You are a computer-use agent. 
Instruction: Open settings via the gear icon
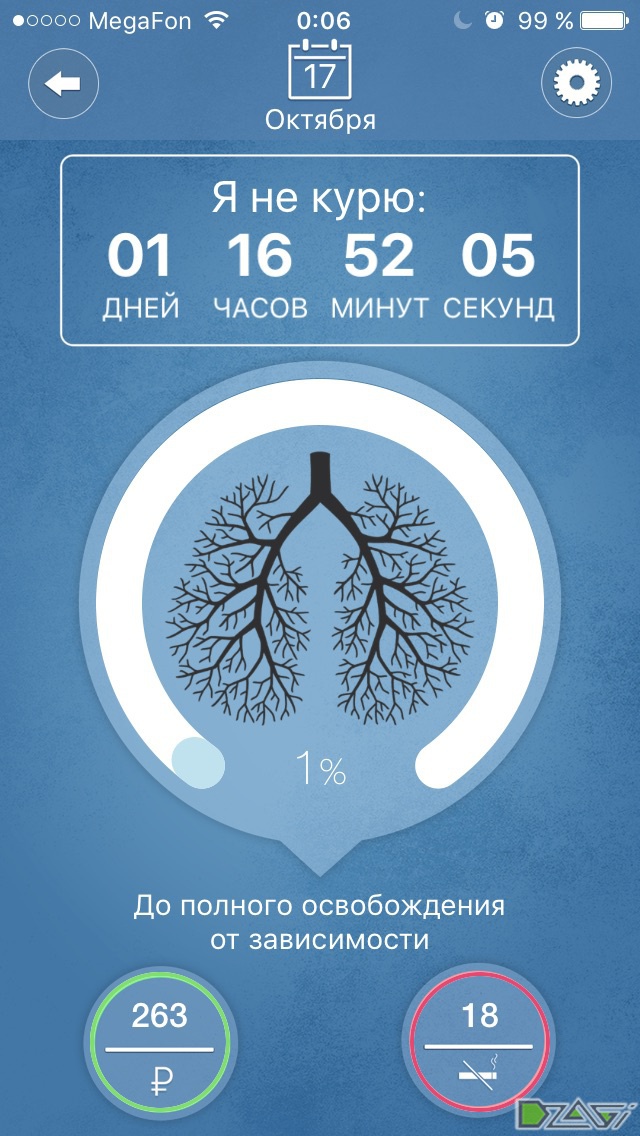pyautogui.click(x=575, y=86)
